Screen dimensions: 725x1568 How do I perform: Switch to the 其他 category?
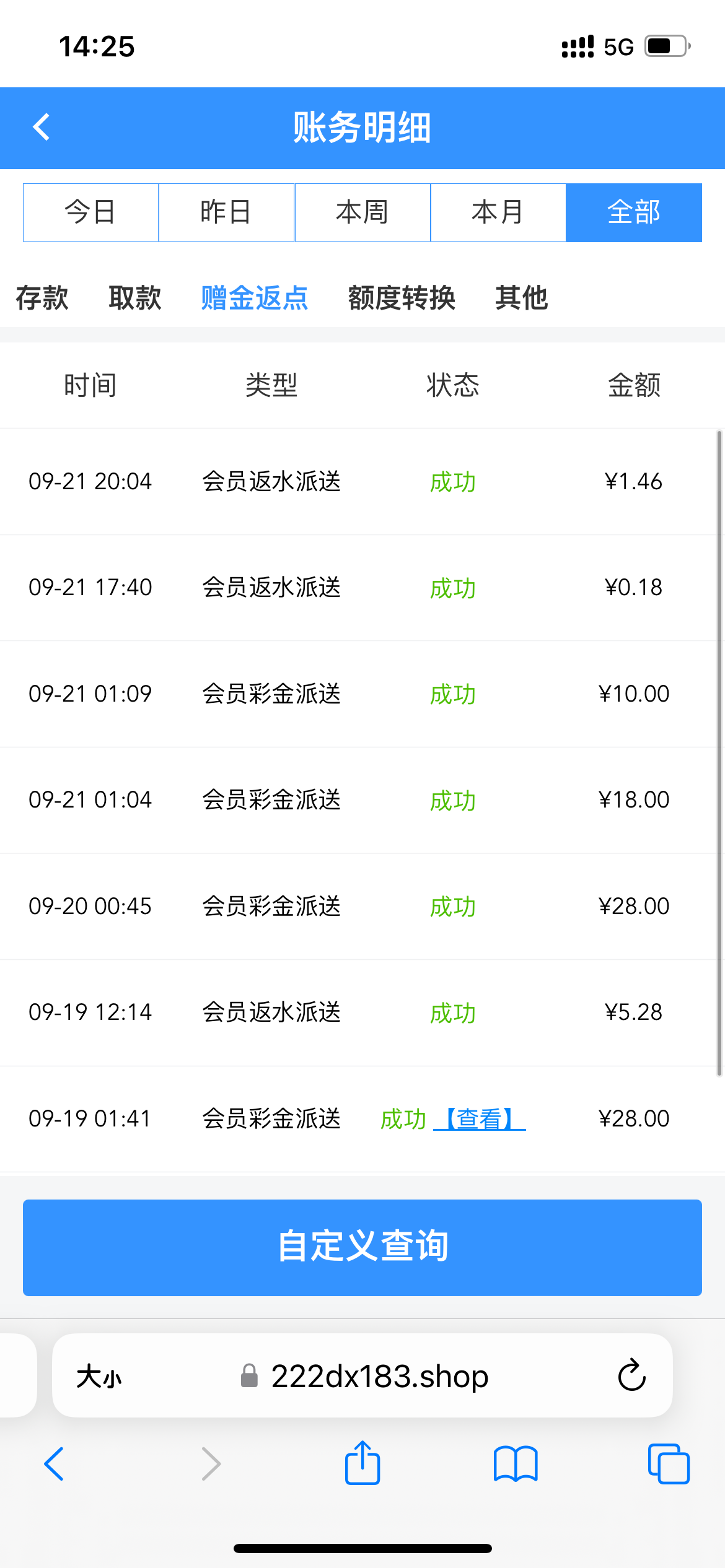pos(522,298)
